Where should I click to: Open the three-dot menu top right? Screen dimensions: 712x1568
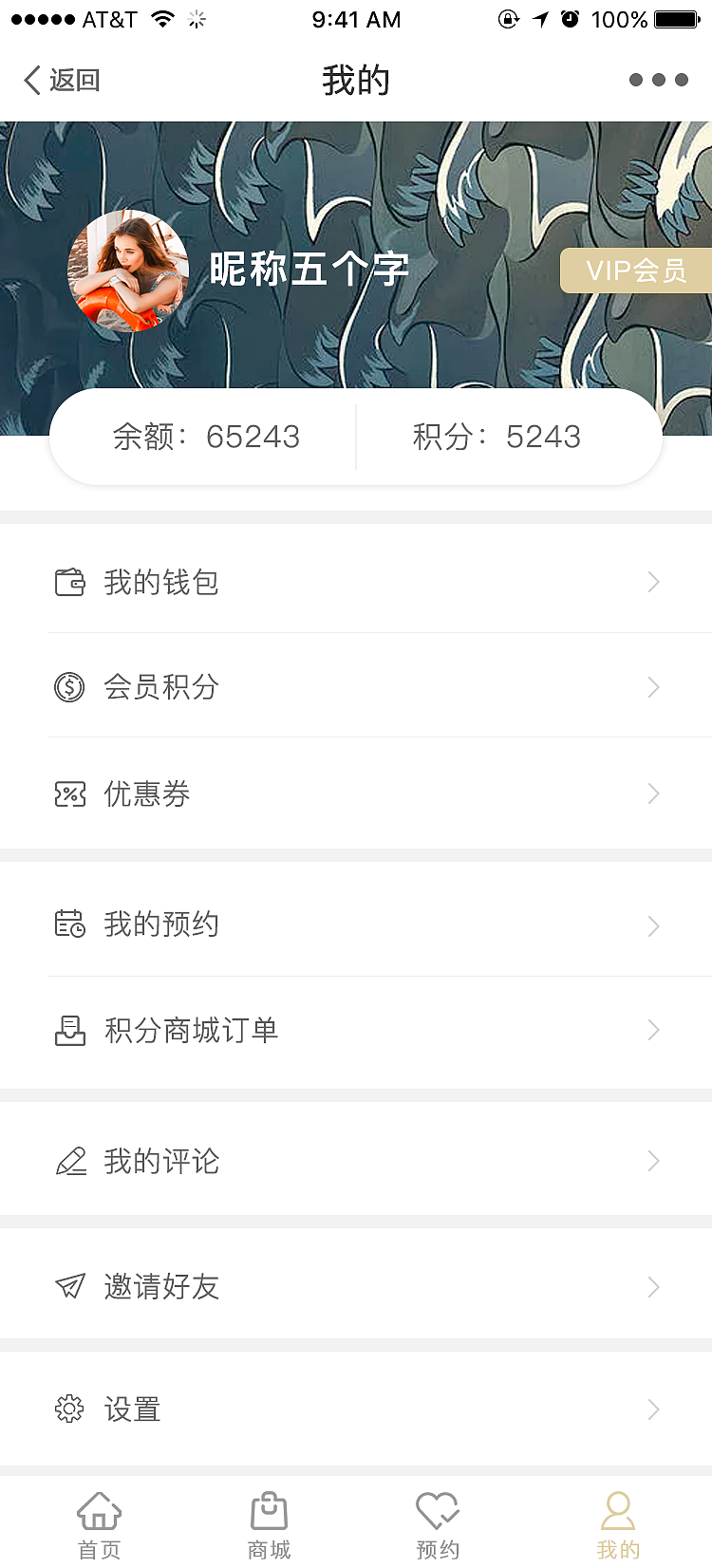(x=659, y=80)
